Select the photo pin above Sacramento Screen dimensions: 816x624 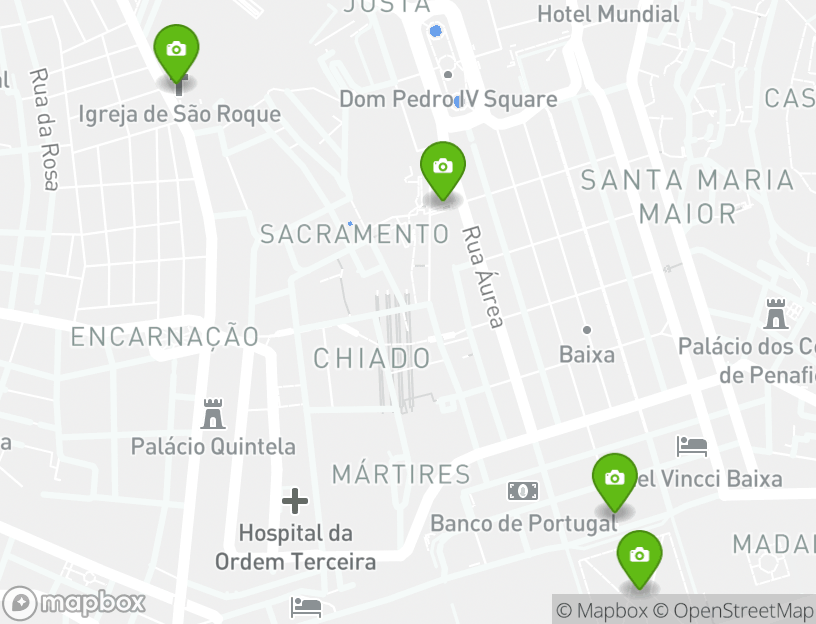(443, 168)
